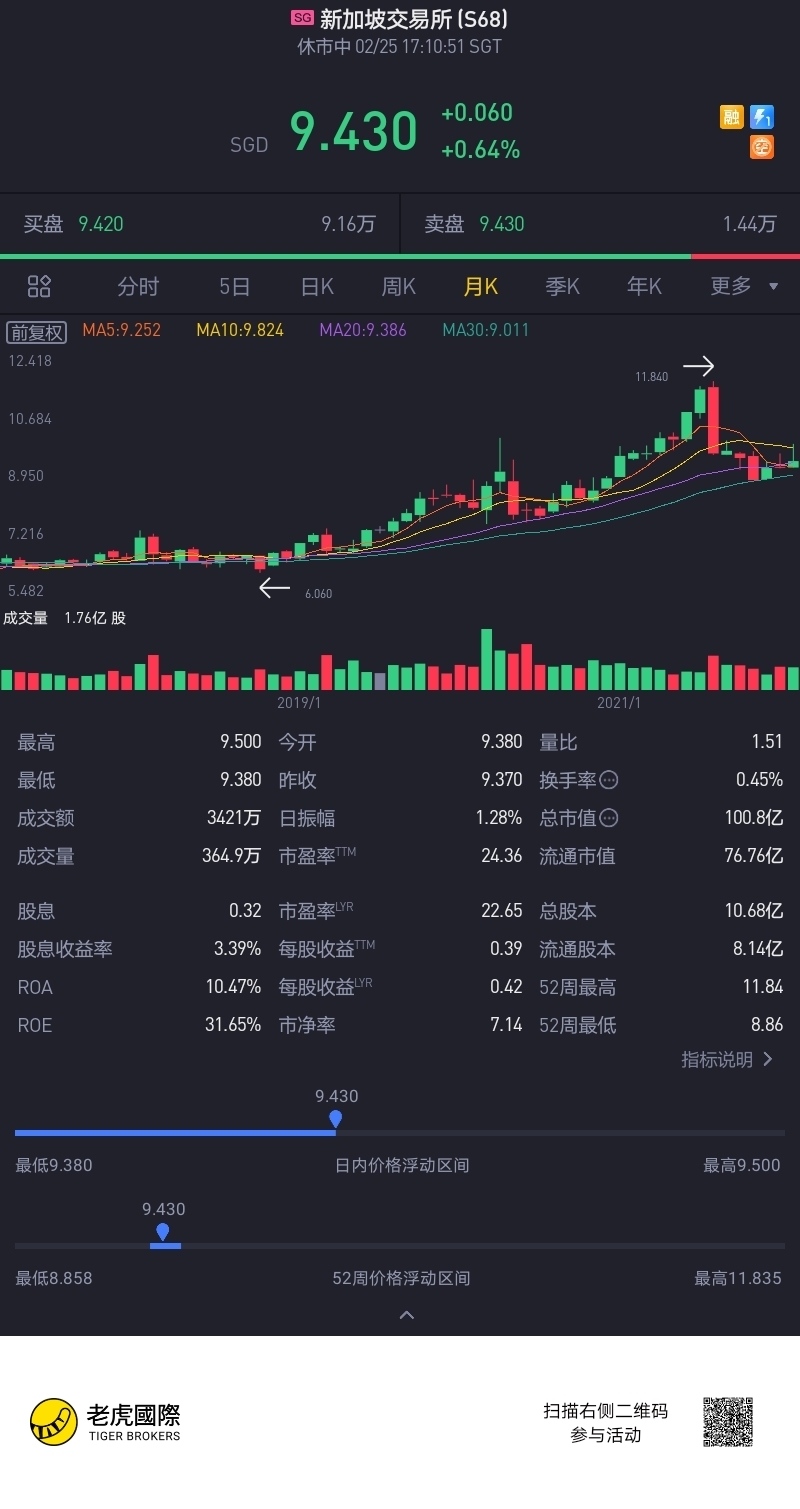Open the 指标说明 indicator explanation link
Screen dimensions: 800x1509
click(x=727, y=1060)
